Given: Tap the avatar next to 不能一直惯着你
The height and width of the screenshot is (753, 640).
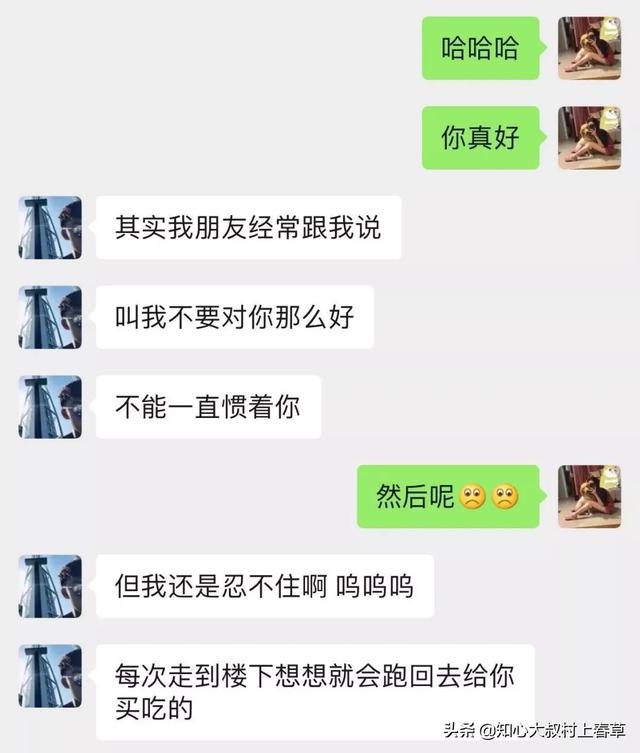Looking at the screenshot, I should 50,407.
